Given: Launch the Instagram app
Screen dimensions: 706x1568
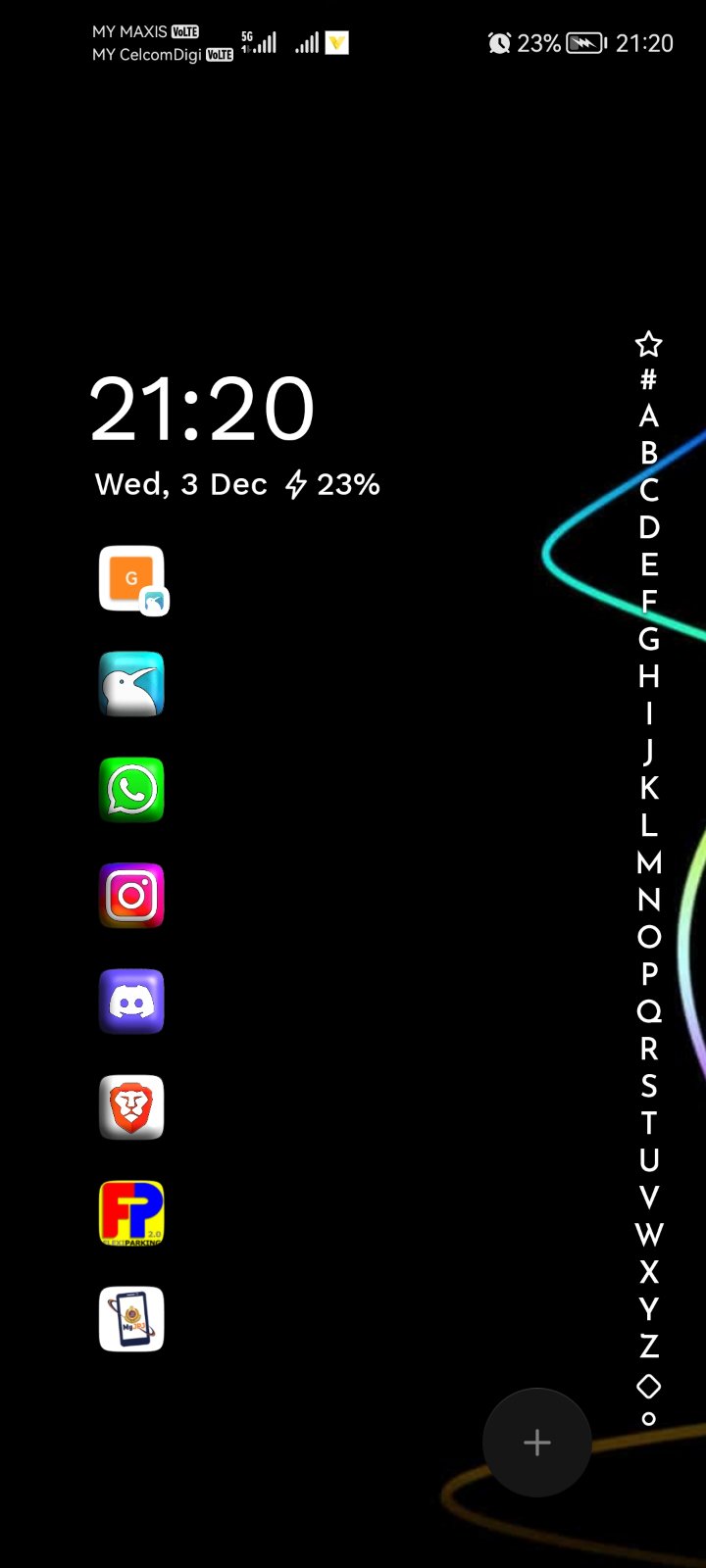Looking at the screenshot, I should [x=132, y=896].
